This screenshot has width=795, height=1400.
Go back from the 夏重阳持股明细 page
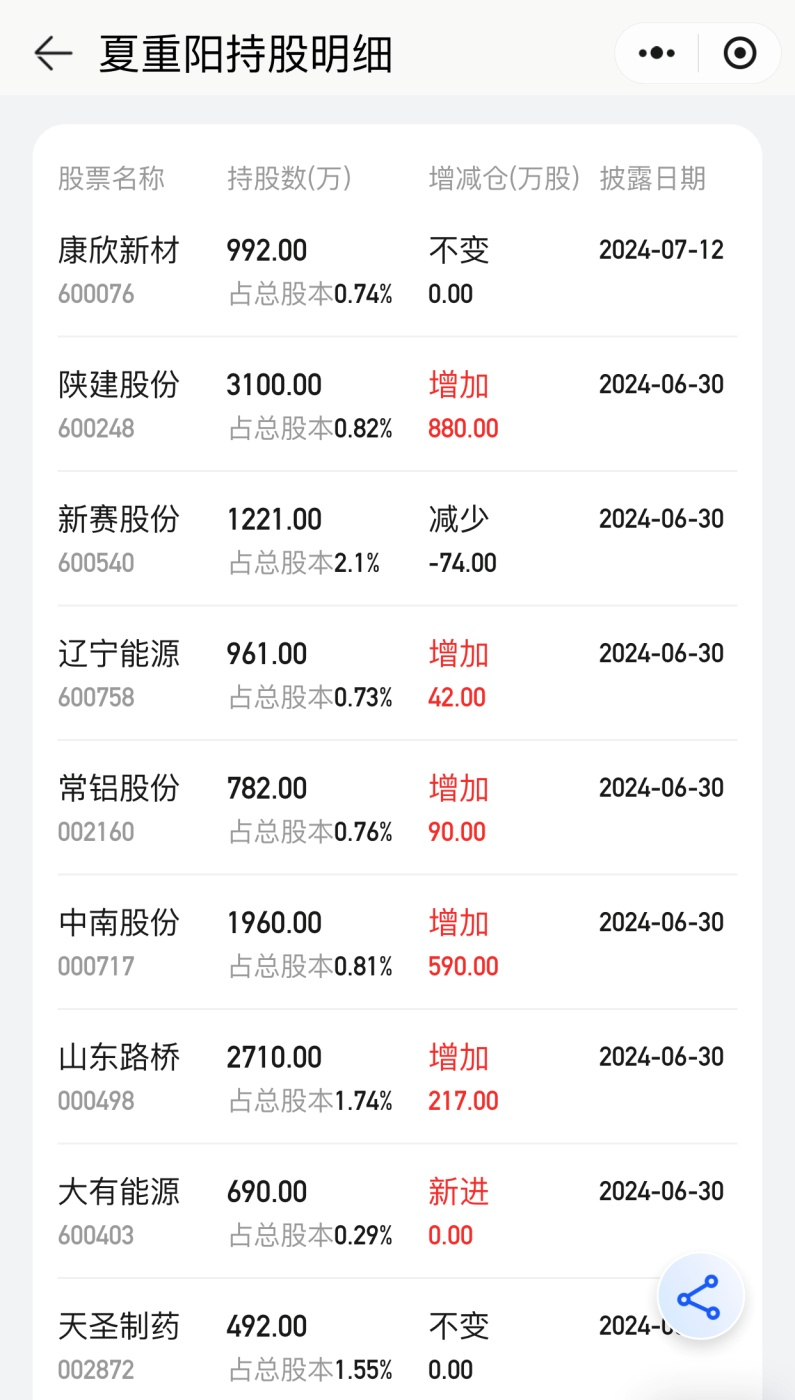pos(53,53)
